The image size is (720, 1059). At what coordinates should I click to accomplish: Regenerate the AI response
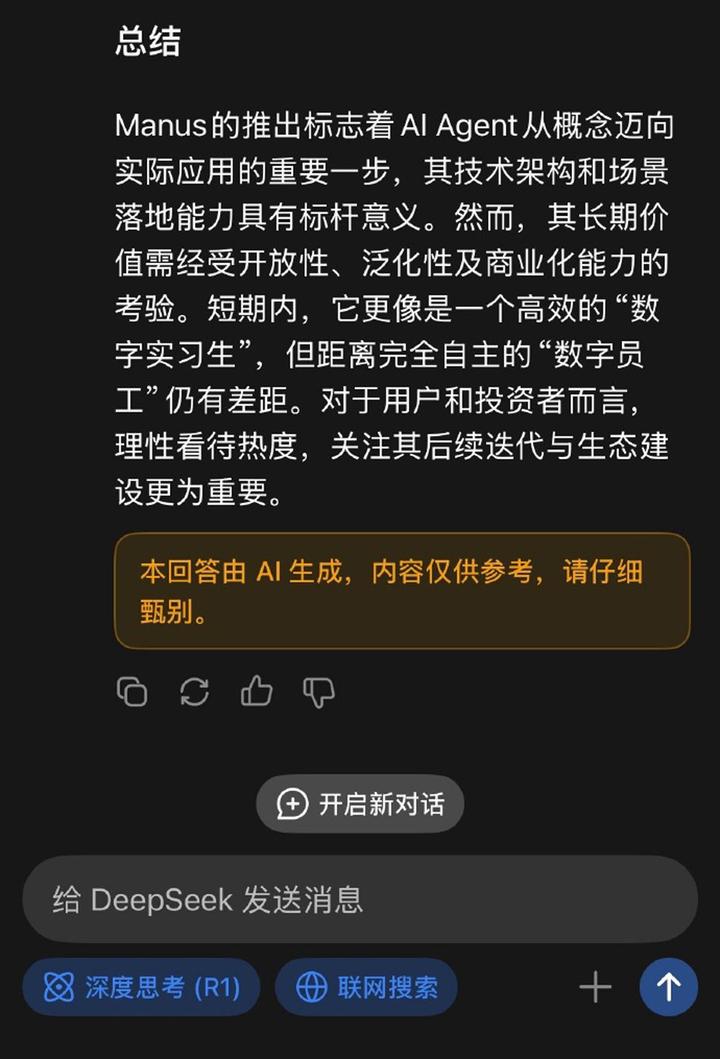(x=194, y=692)
